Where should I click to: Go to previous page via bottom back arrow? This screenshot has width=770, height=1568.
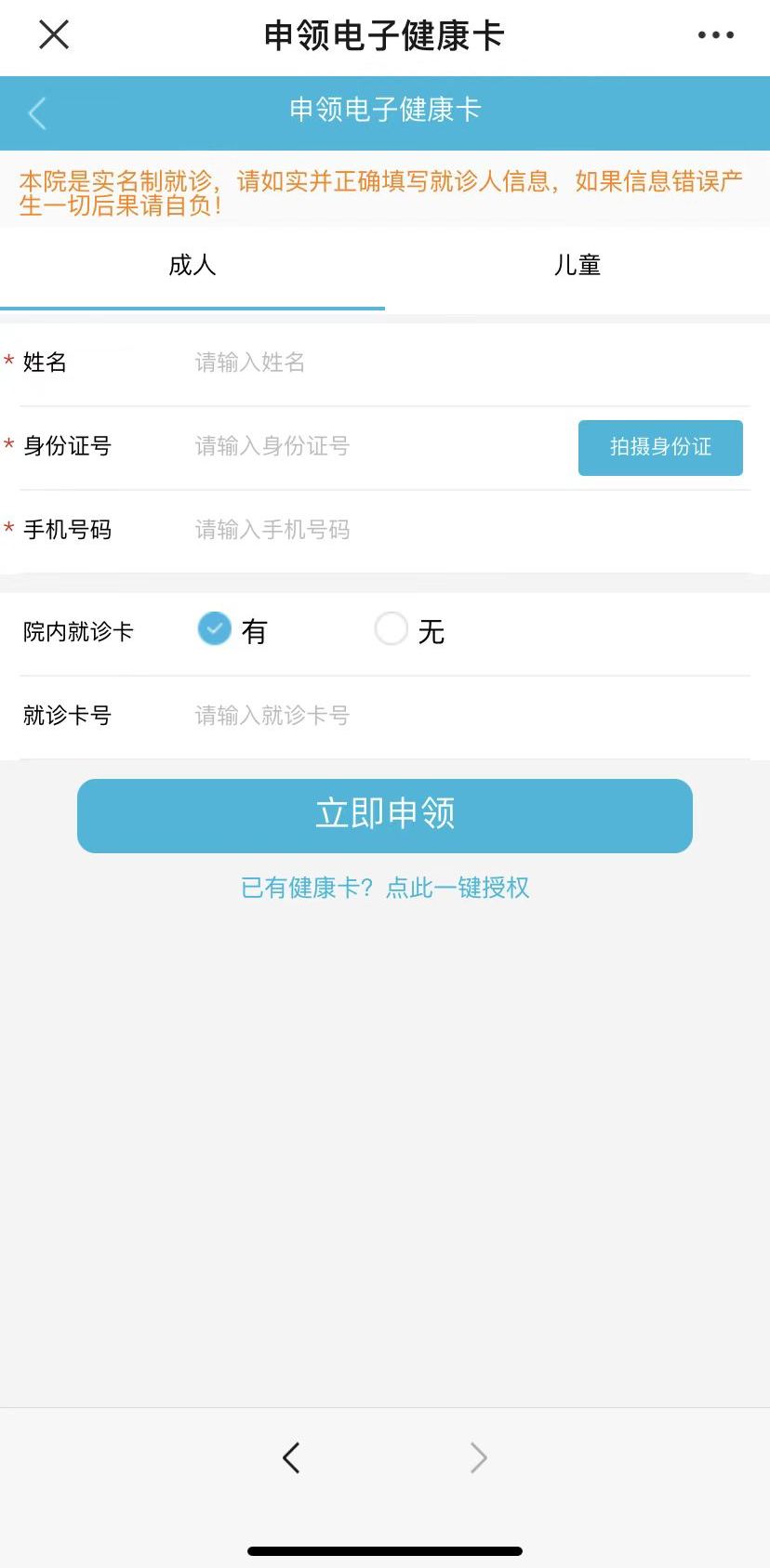(x=291, y=1457)
